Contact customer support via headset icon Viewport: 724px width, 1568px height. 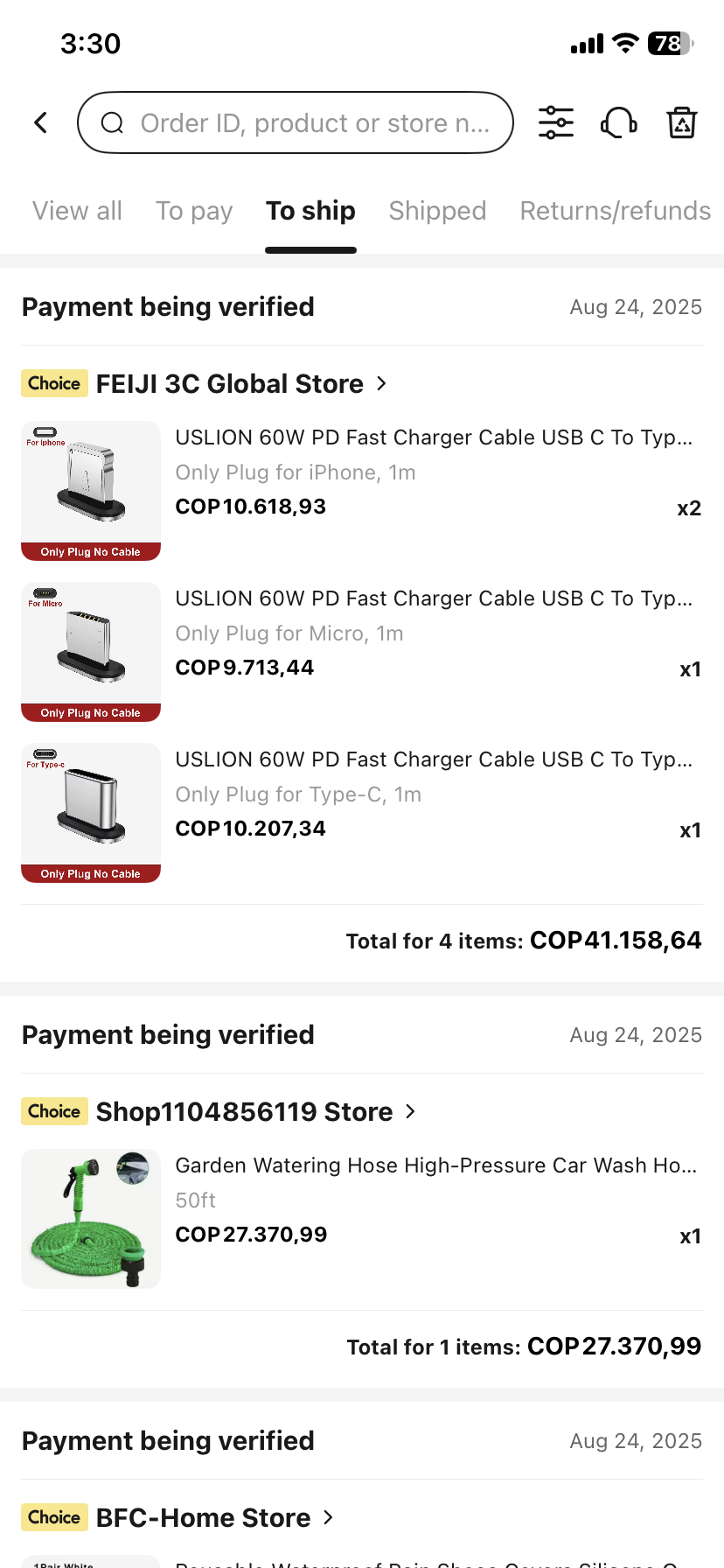pos(619,122)
